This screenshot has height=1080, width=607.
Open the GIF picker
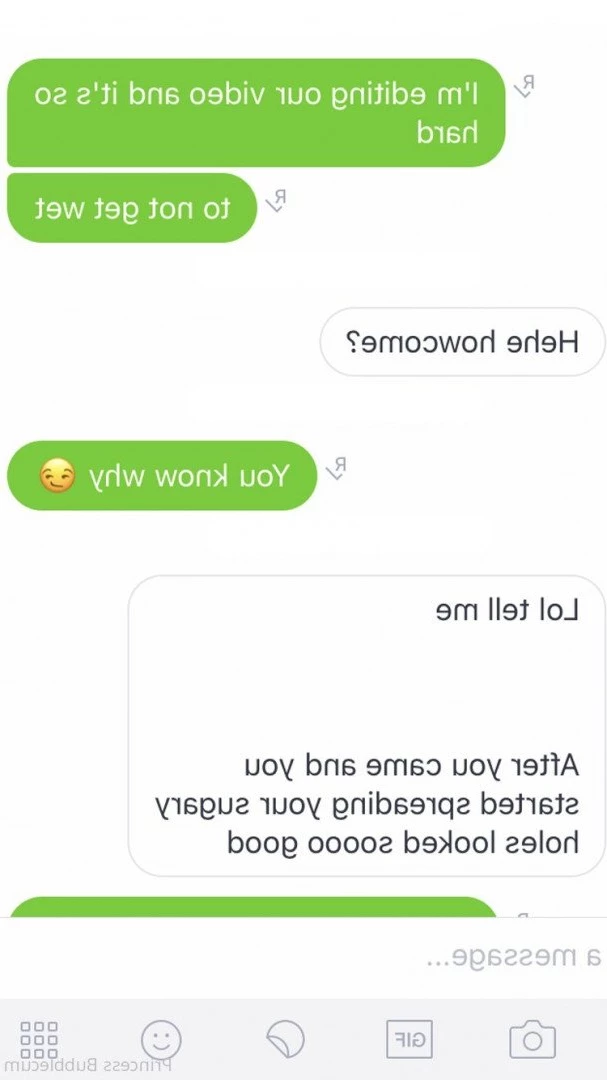409,1039
